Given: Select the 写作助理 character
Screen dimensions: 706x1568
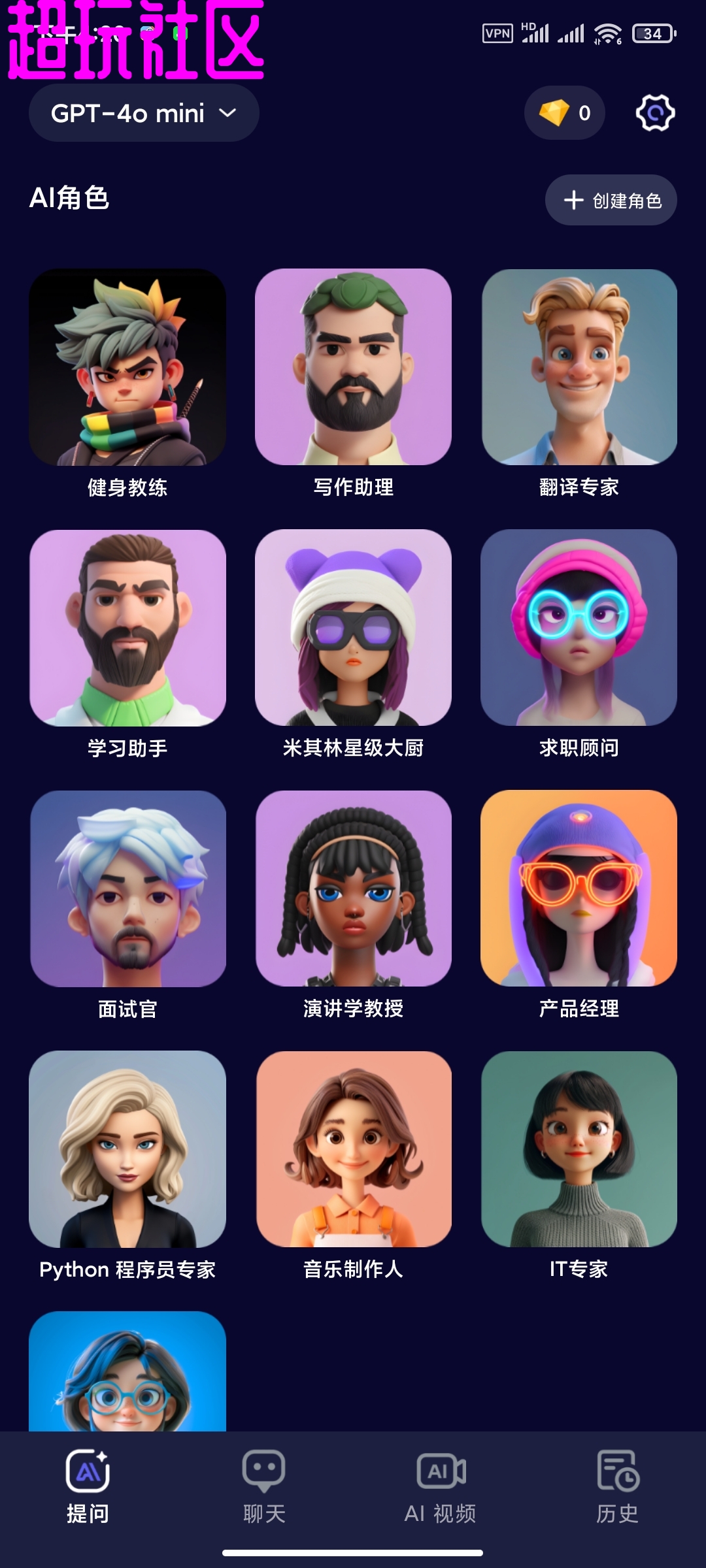Looking at the screenshot, I should tap(353, 367).
